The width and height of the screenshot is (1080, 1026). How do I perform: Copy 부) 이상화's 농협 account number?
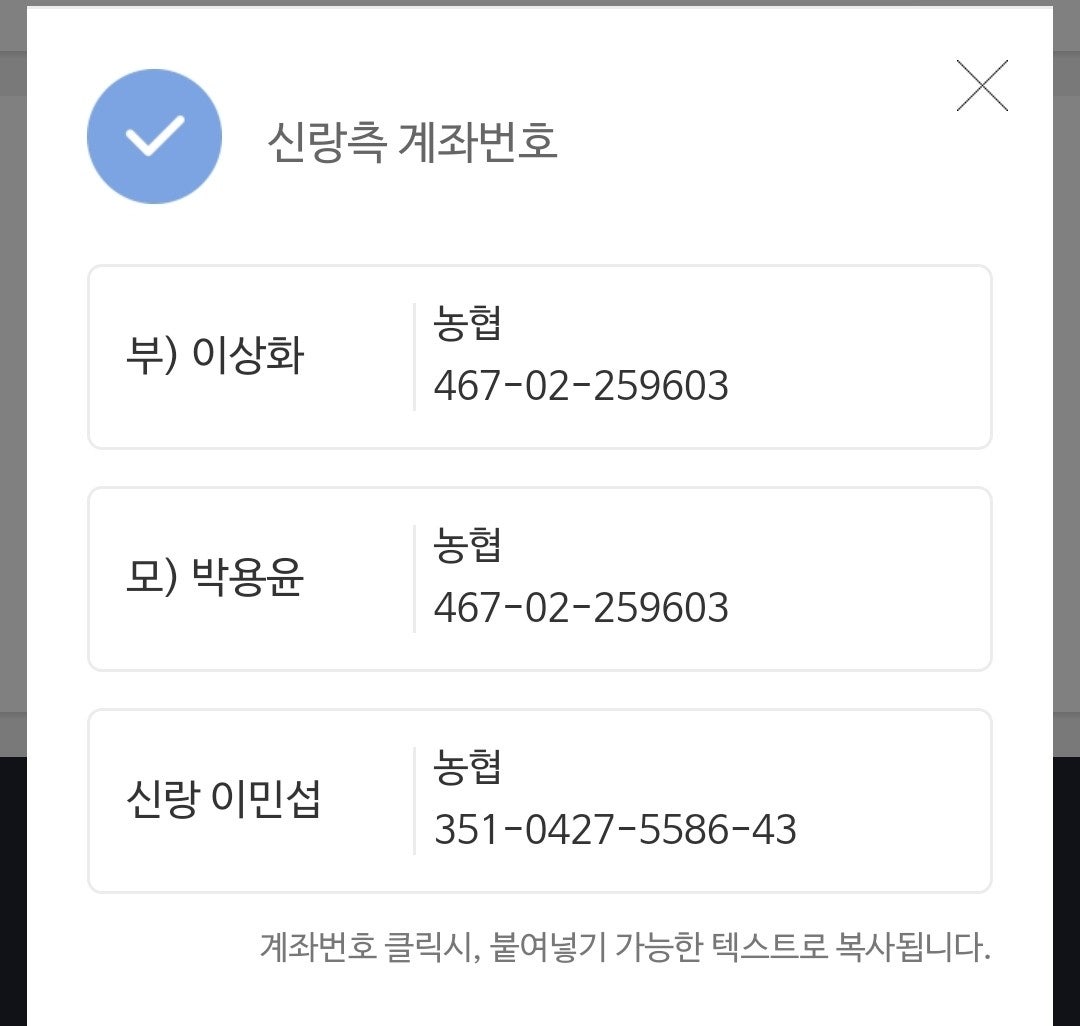click(581, 386)
